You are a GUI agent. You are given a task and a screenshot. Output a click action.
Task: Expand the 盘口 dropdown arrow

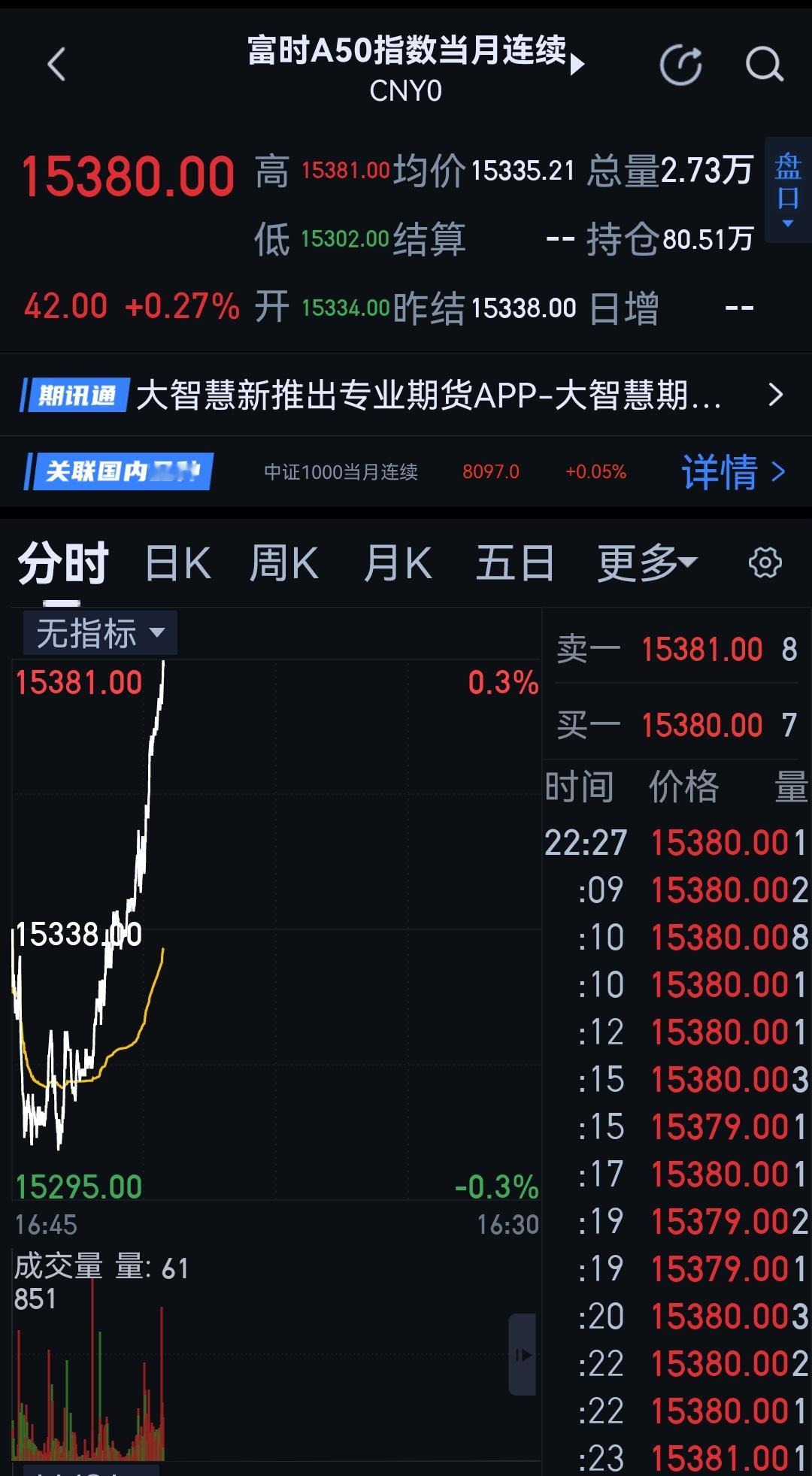click(x=787, y=223)
